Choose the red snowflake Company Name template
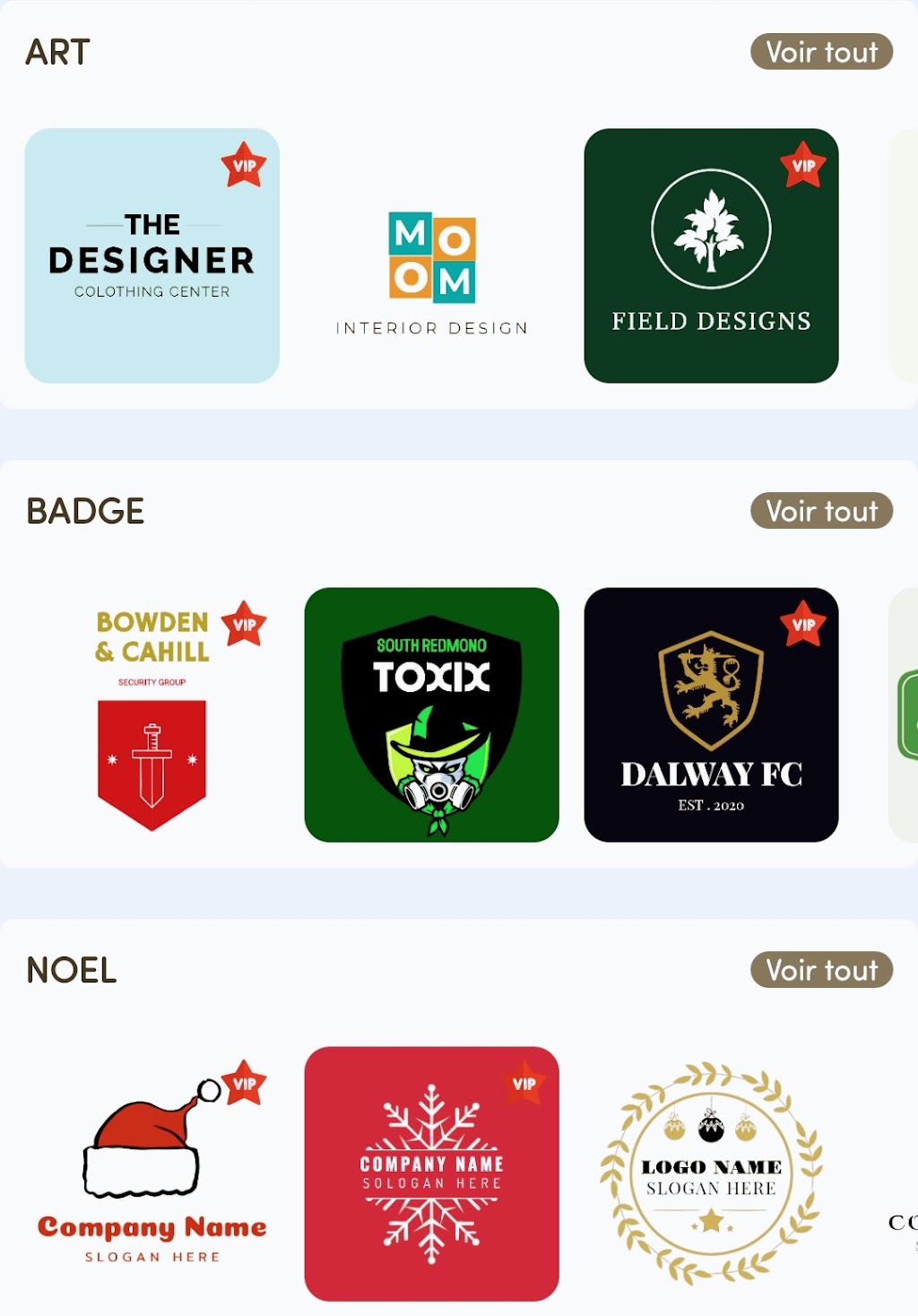Viewport: 918px width, 1316px height. (431, 1174)
